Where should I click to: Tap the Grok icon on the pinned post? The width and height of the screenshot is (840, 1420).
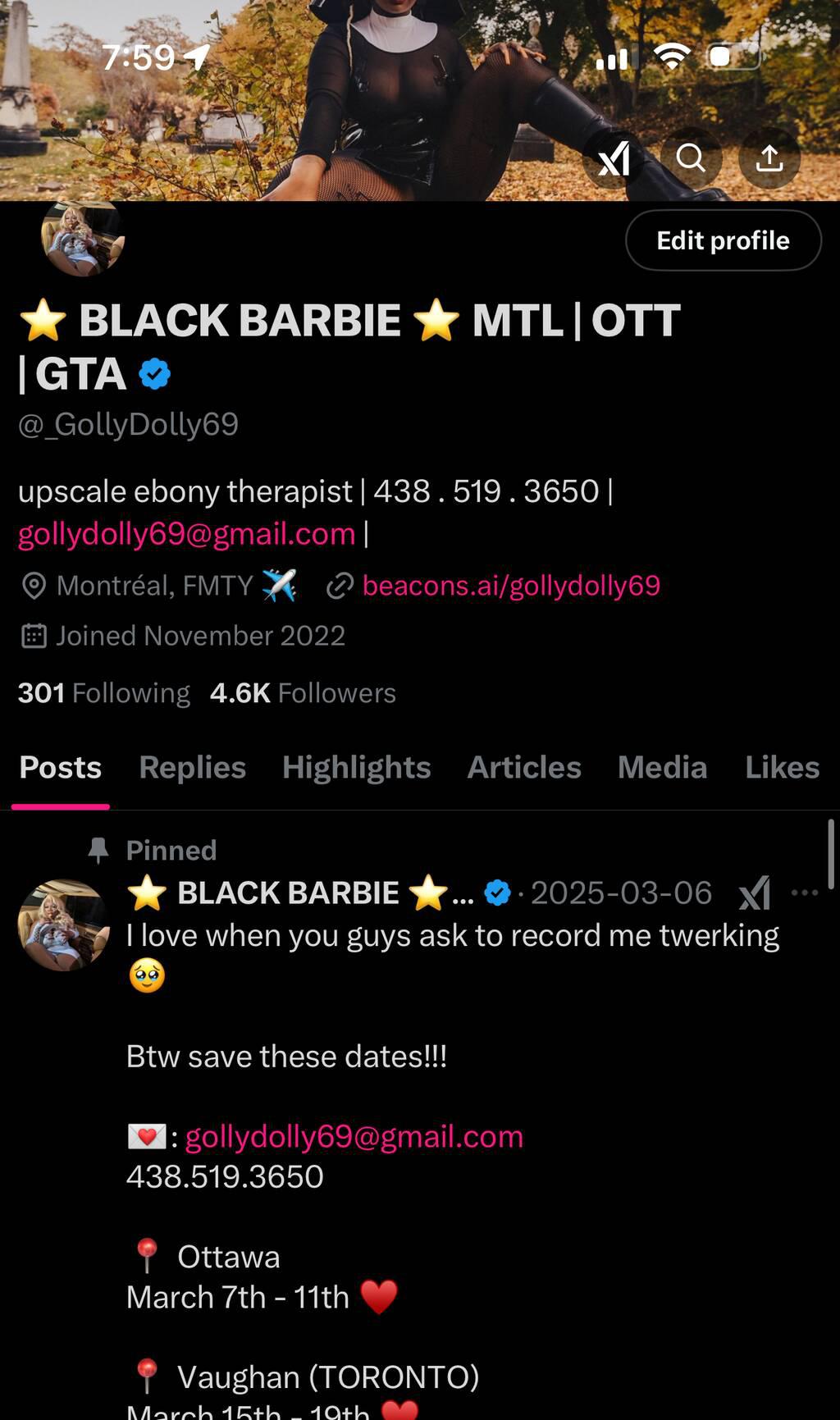(x=755, y=893)
